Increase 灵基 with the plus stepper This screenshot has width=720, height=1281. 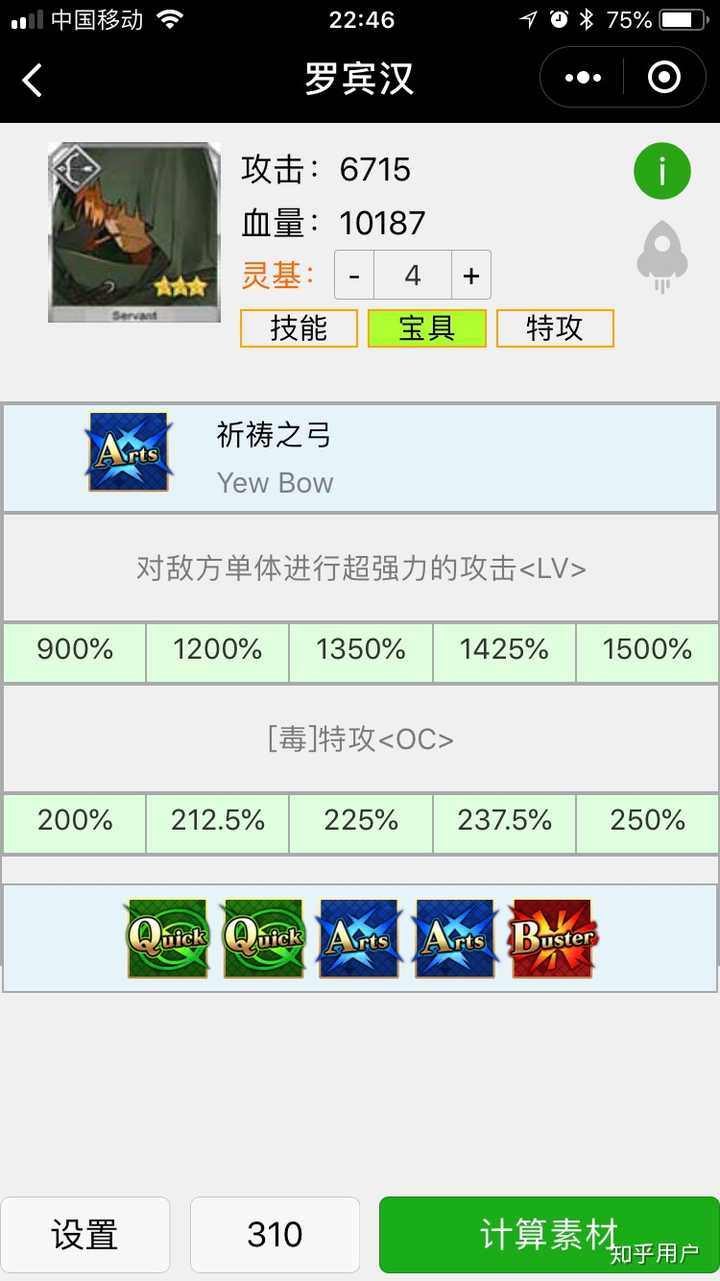pos(470,274)
